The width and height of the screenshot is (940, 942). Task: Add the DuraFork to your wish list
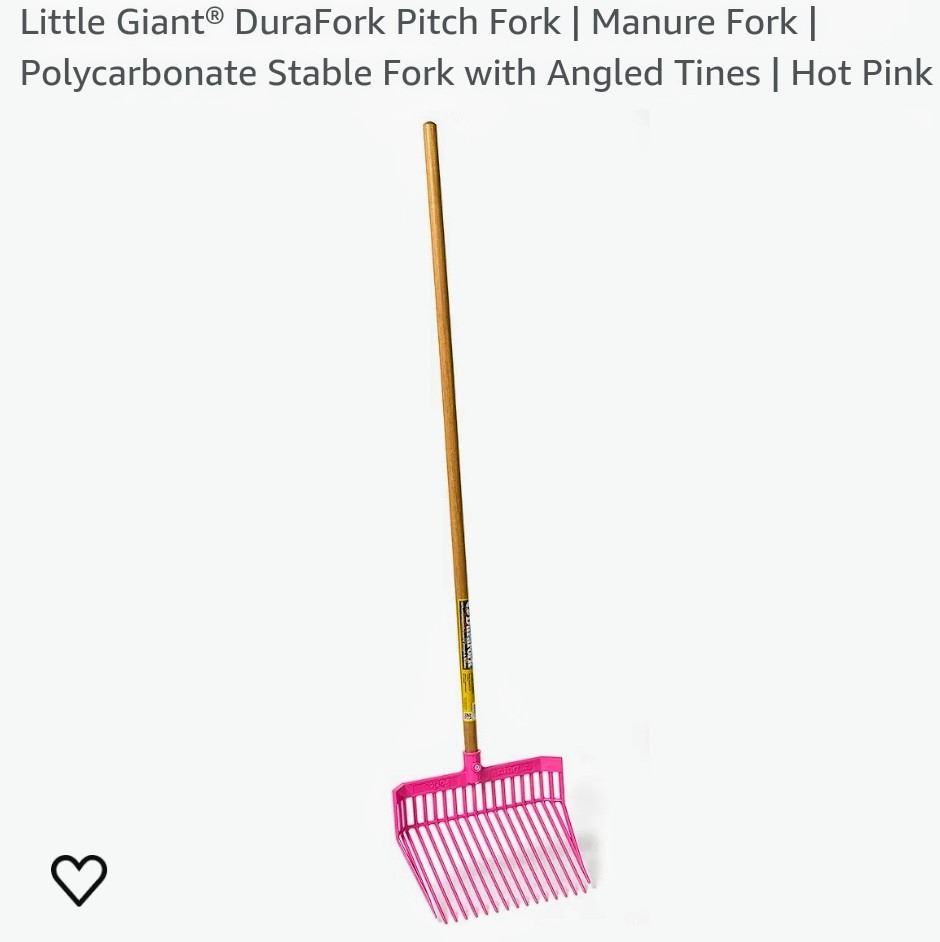click(x=79, y=880)
